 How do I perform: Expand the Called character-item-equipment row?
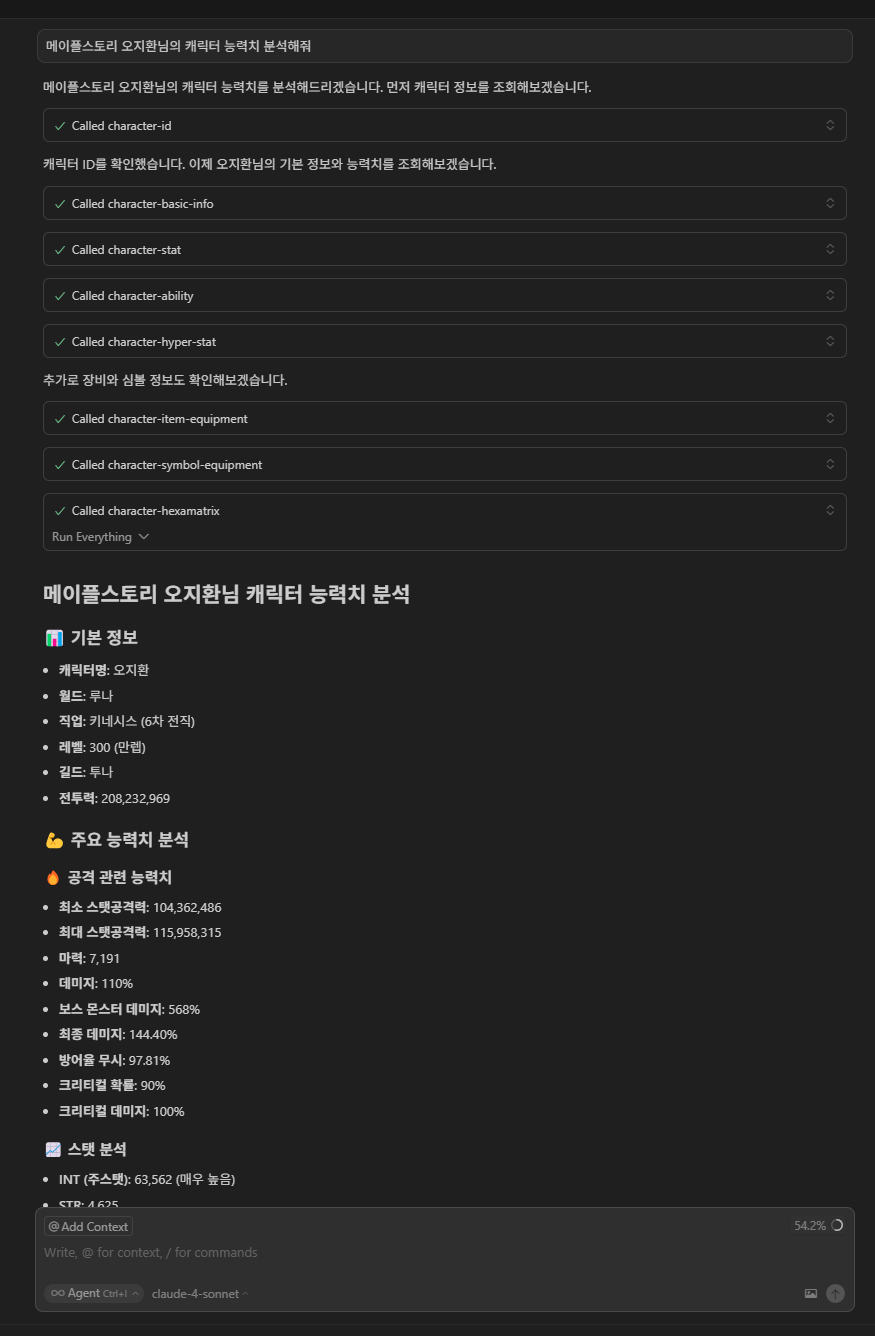click(829, 418)
